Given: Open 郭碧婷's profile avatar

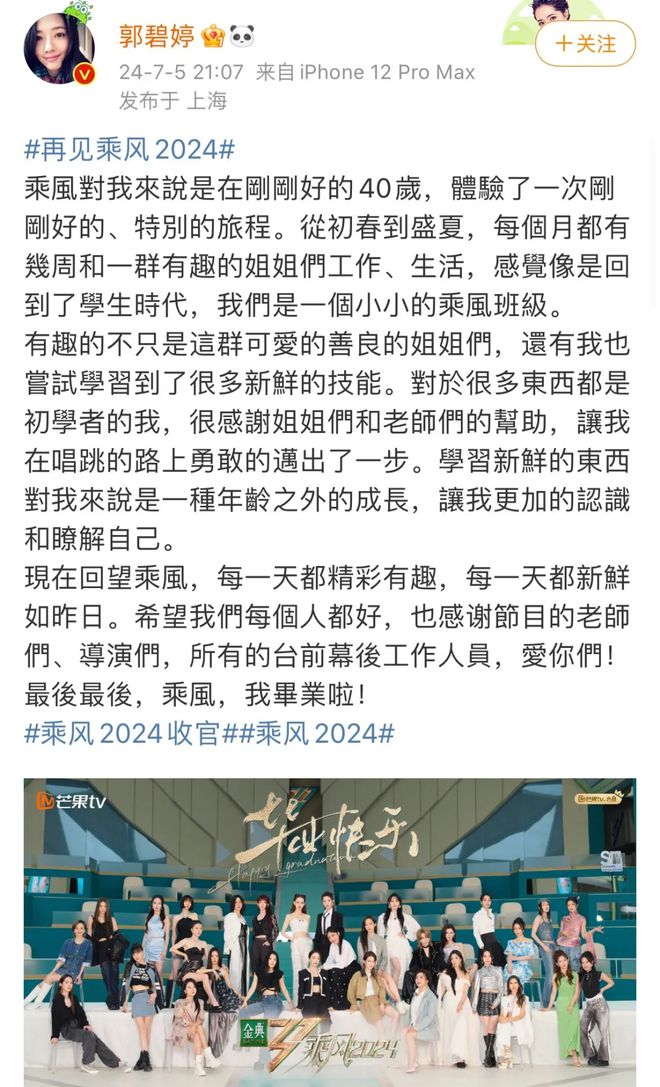Looking at the screenshot, I should (x=60, y=48).
